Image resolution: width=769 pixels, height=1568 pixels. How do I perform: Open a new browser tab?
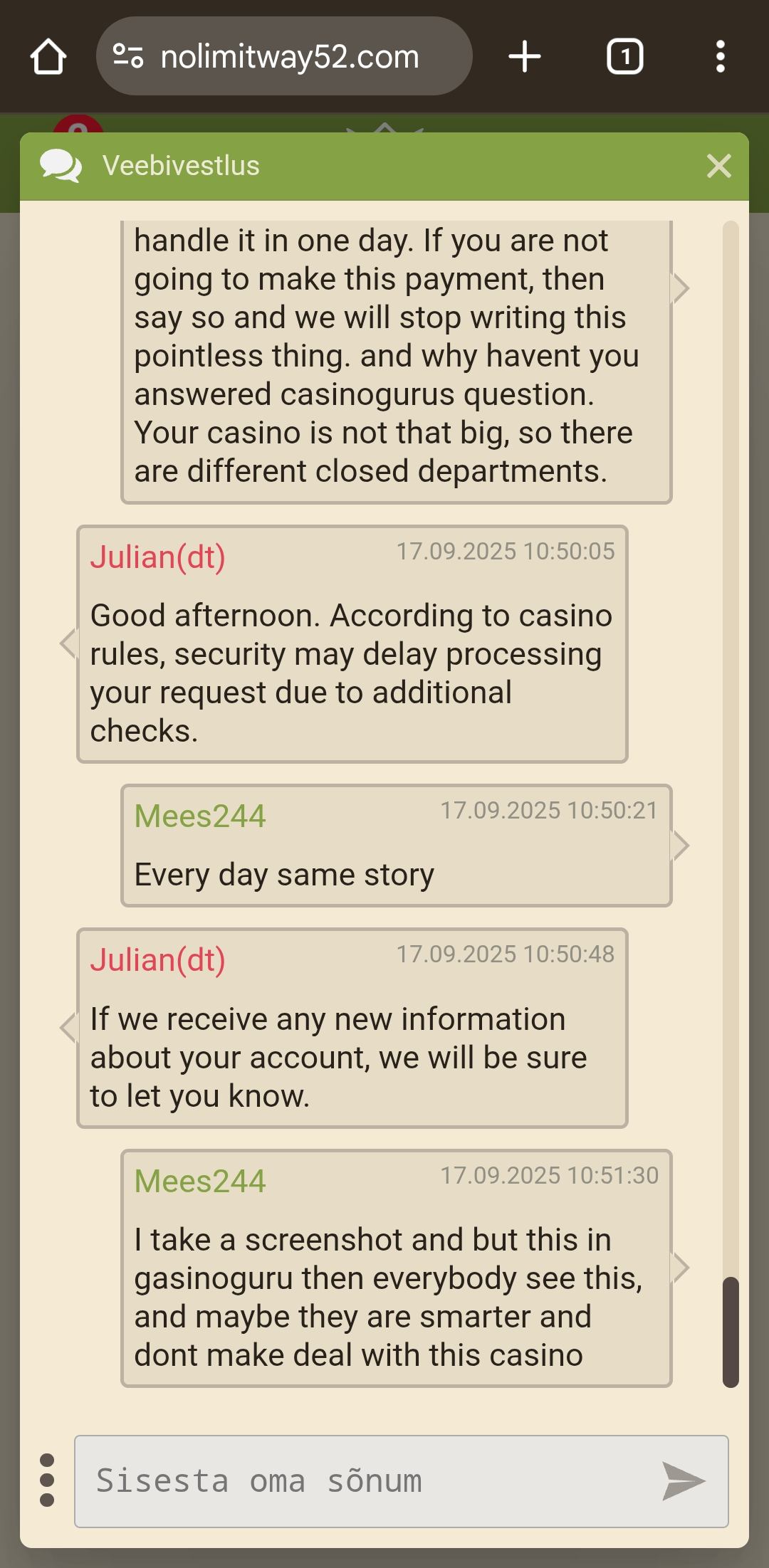(x=525, y=56)
